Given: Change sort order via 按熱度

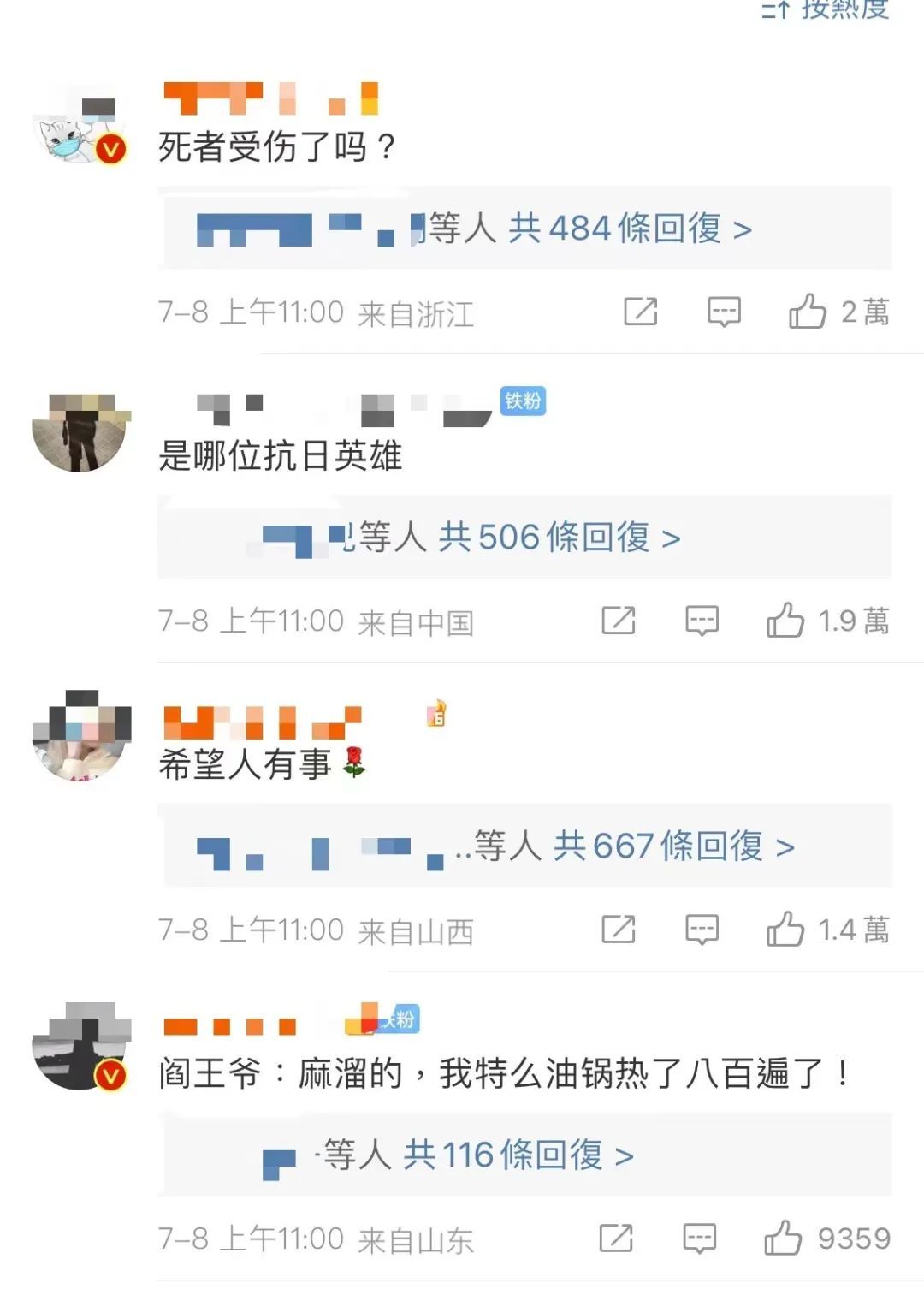Looking at the screenshot, I should point(826,10).
